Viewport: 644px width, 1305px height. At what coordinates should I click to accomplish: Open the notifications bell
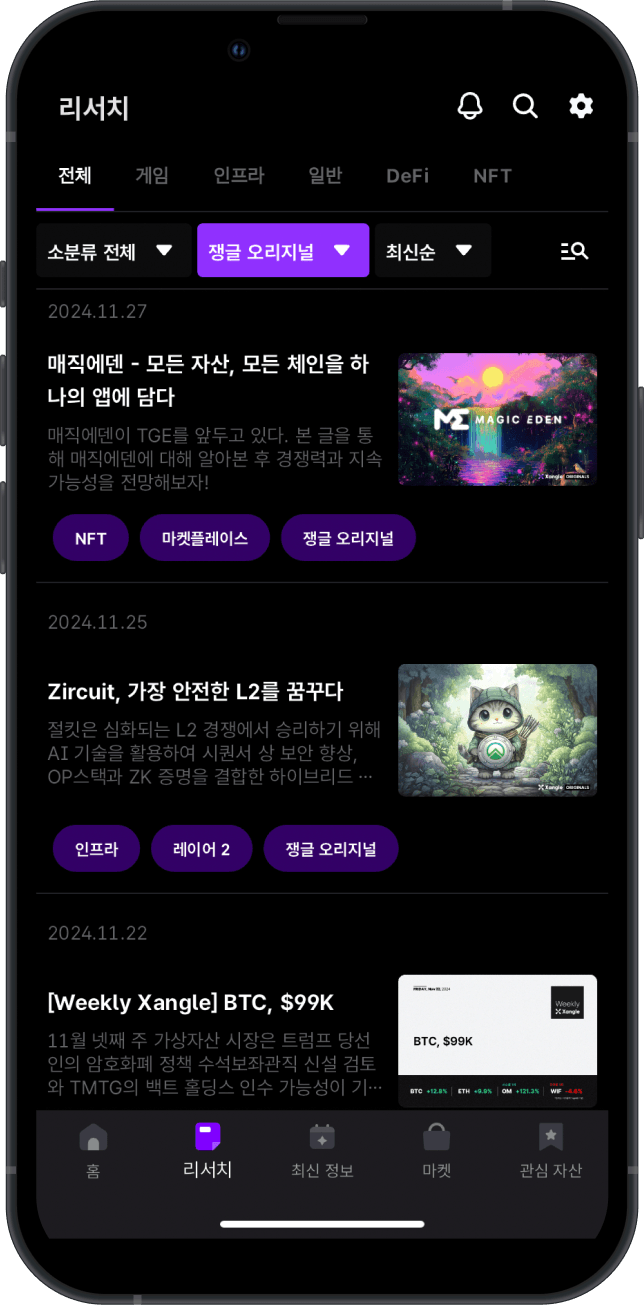tap(470, 106)
